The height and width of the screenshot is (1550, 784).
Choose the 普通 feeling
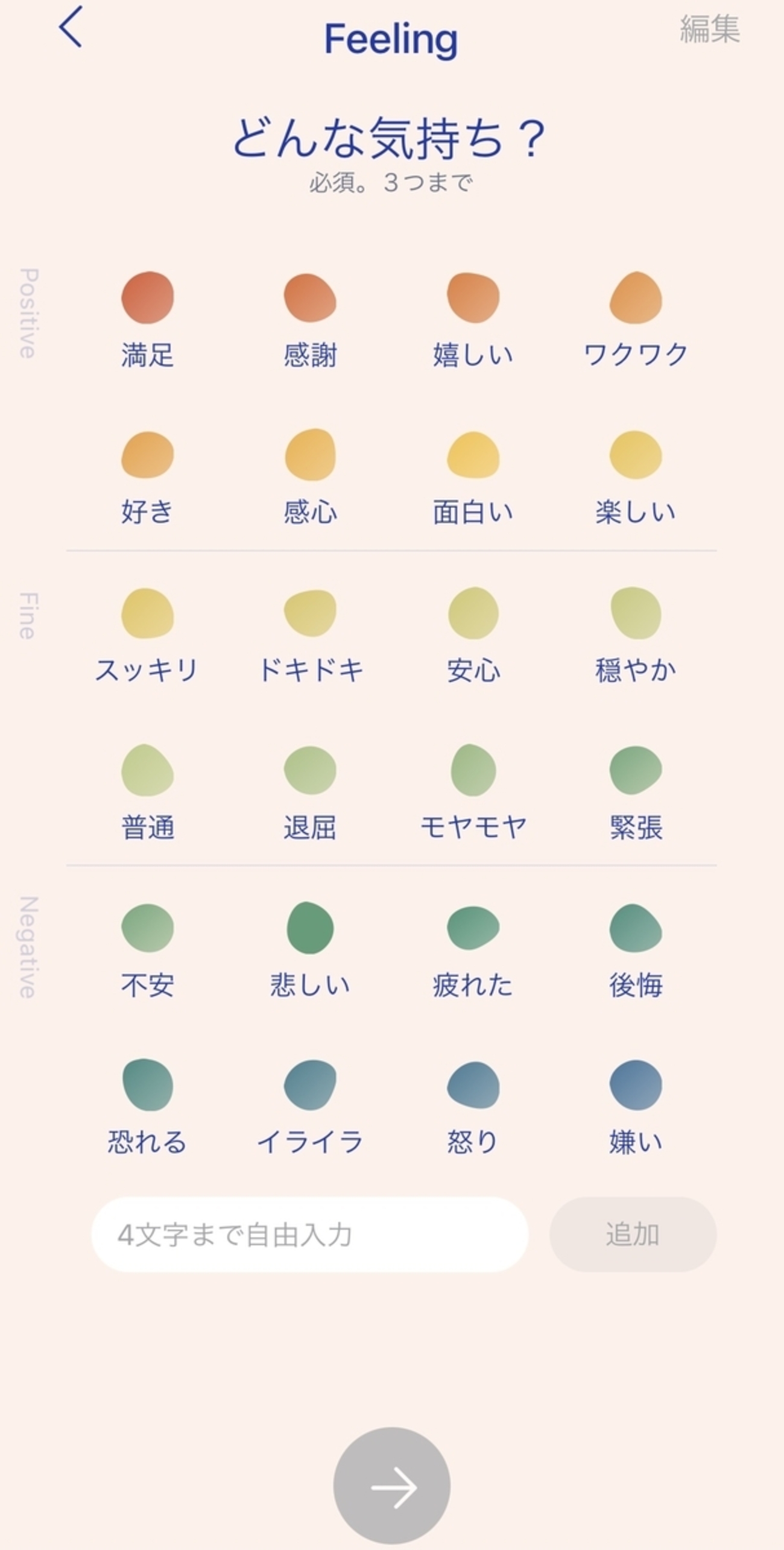pyautogui.click(x=148, y=771)
